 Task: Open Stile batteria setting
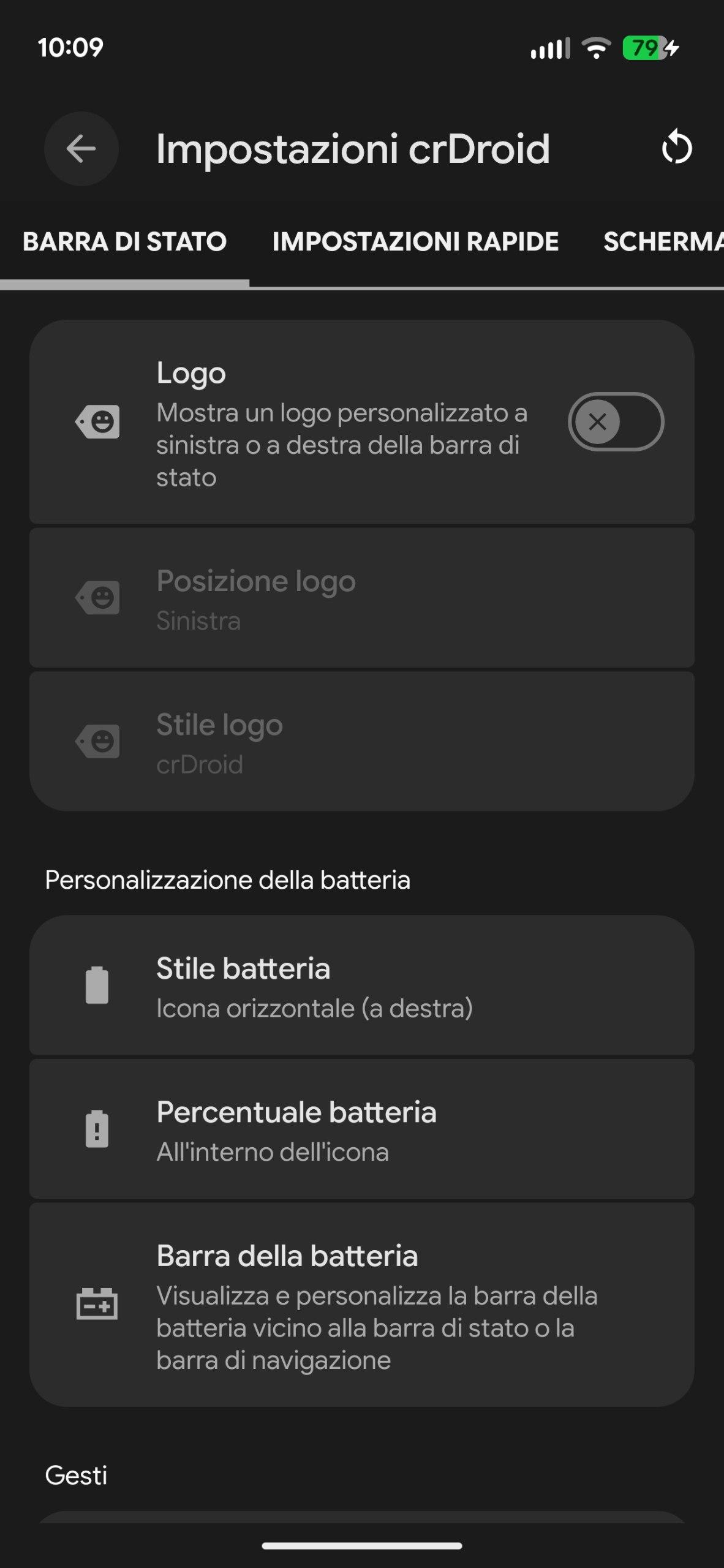(x=361, y=986)
